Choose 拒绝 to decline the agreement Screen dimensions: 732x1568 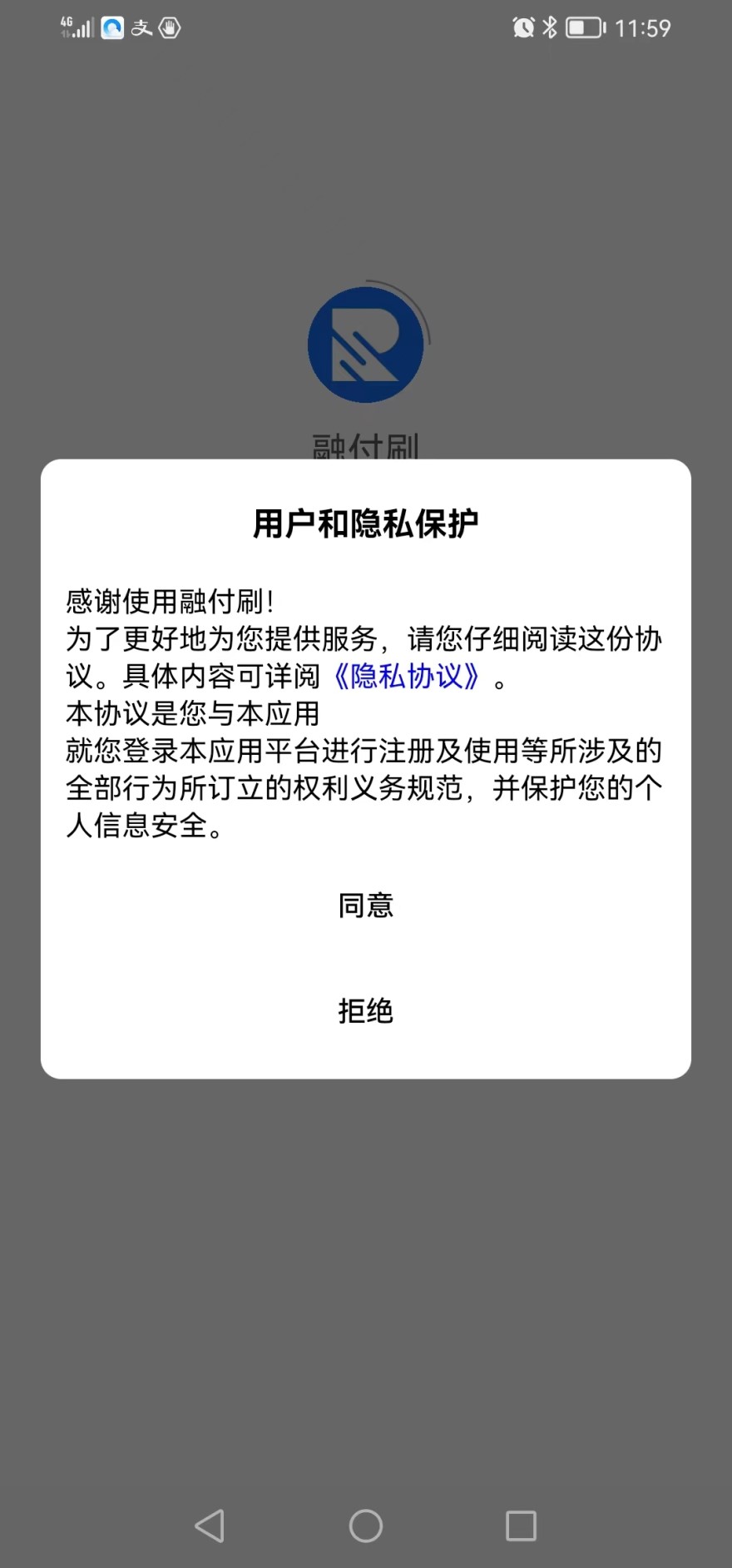pos(366,1010)
